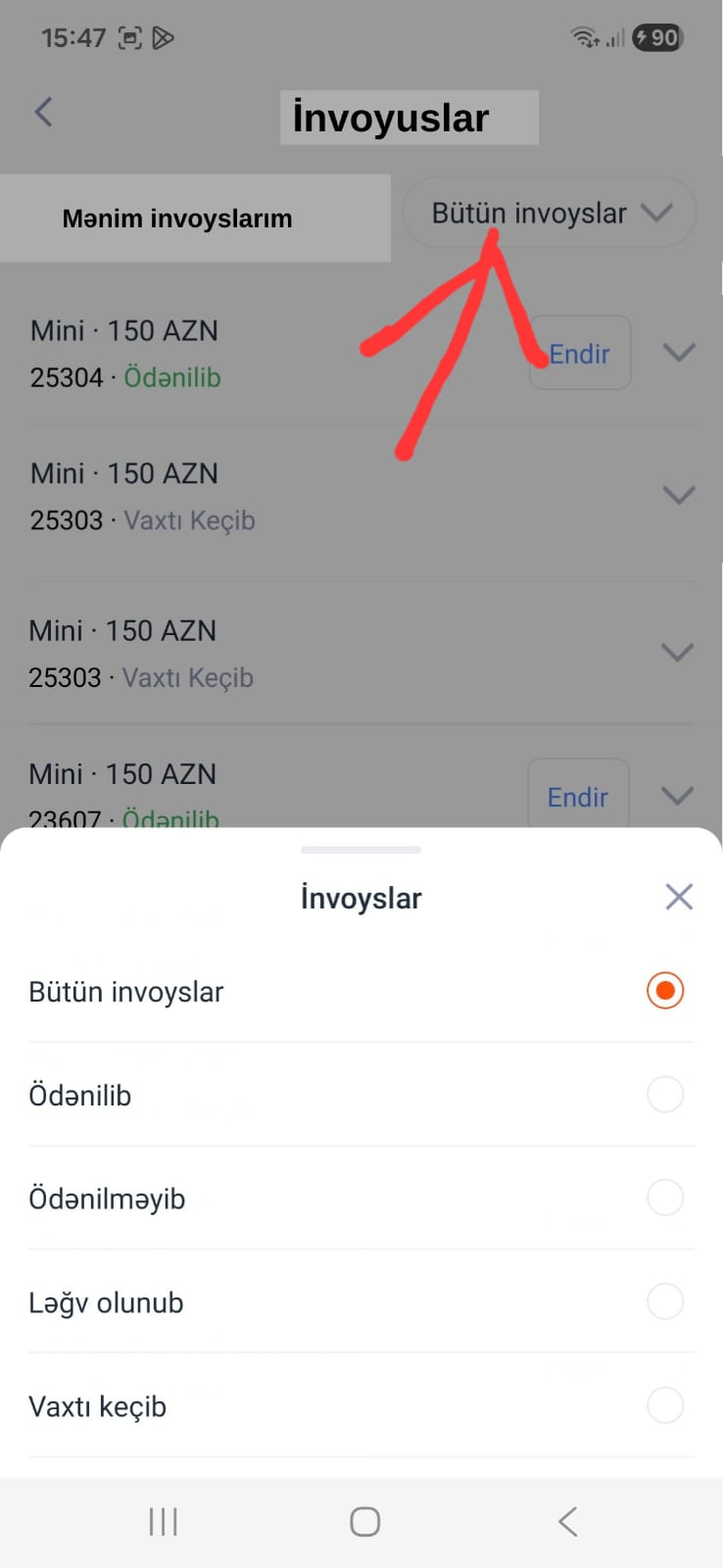Screen dimensions: 723x1568
Task: Select the Bütün invoyslar option
Action: (x=664, y=991)
